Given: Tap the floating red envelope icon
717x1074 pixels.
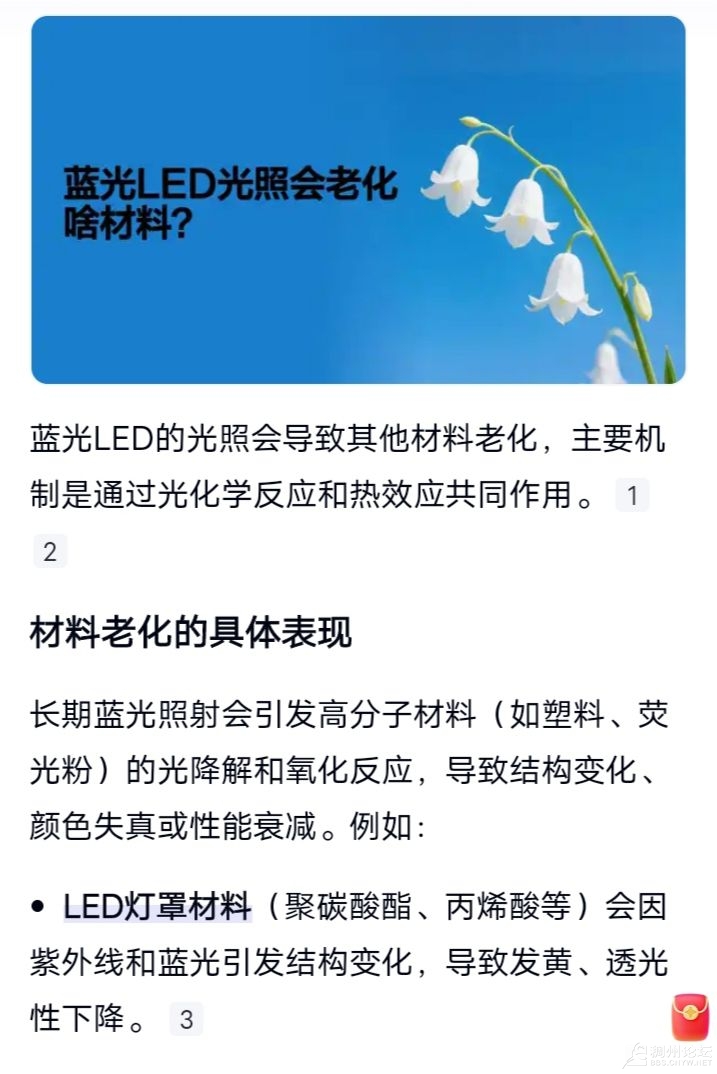Looking at the screenshot, I should pos(688,1018).
